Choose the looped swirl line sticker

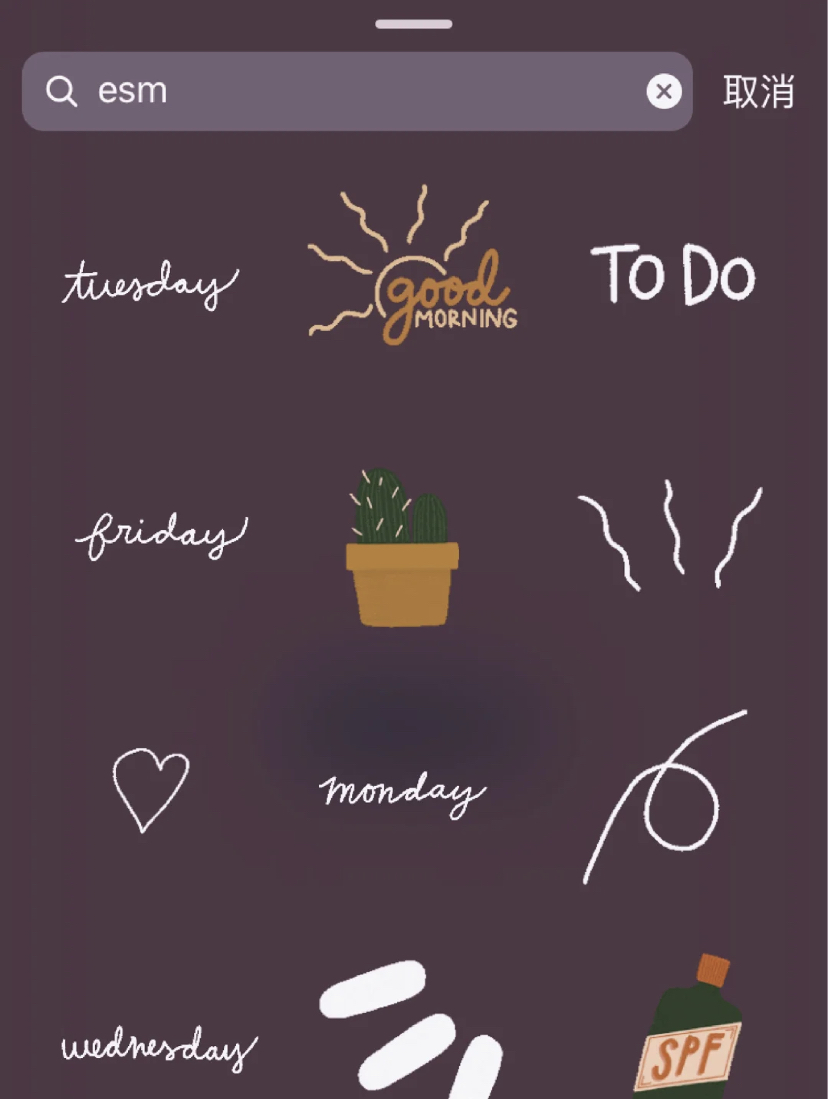(665, 795)
